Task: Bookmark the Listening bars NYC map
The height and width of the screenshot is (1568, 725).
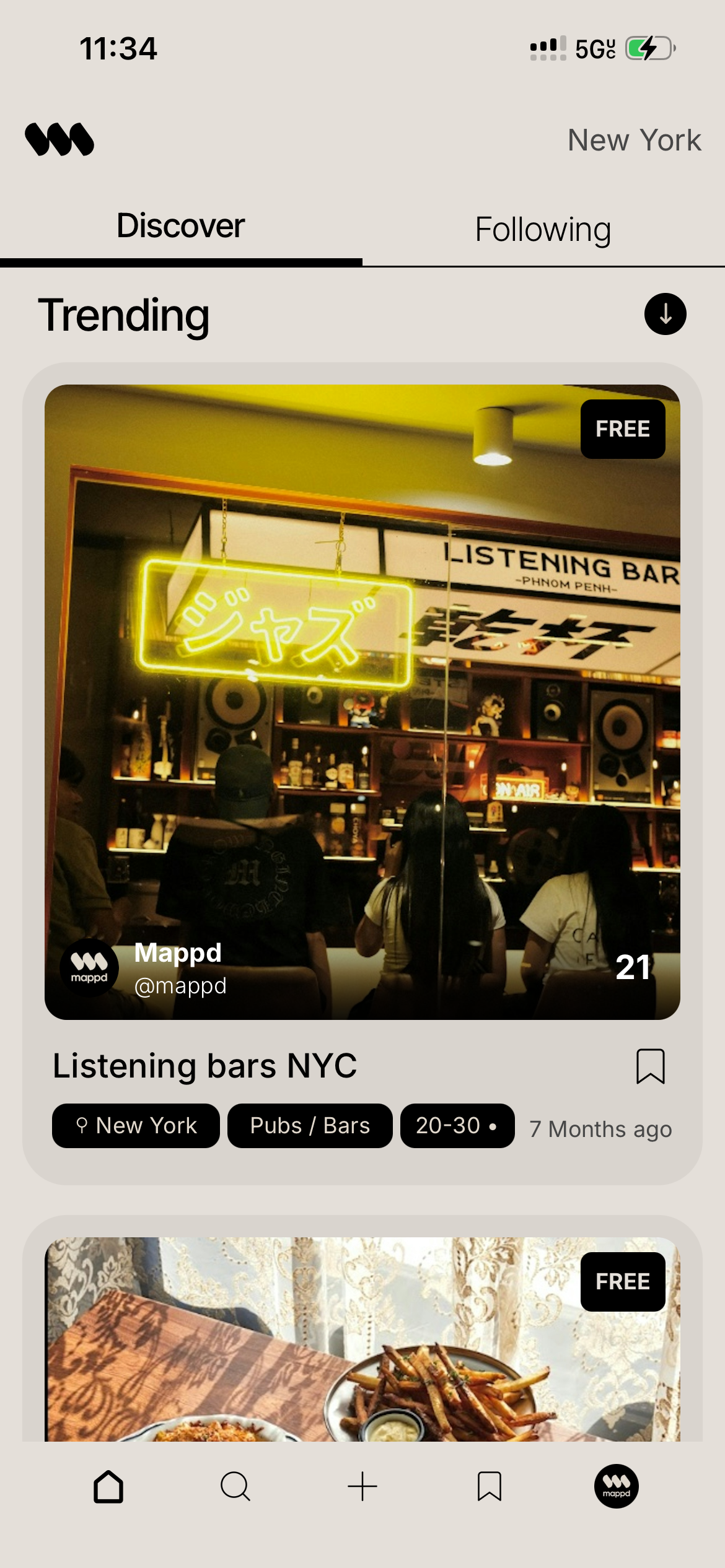Action: point(650,1066)
